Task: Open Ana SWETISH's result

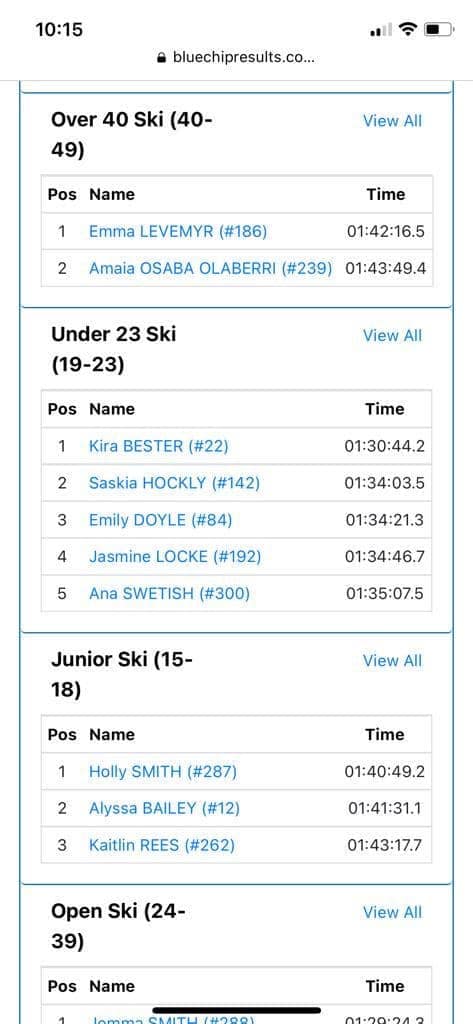Action: [169, 594]
